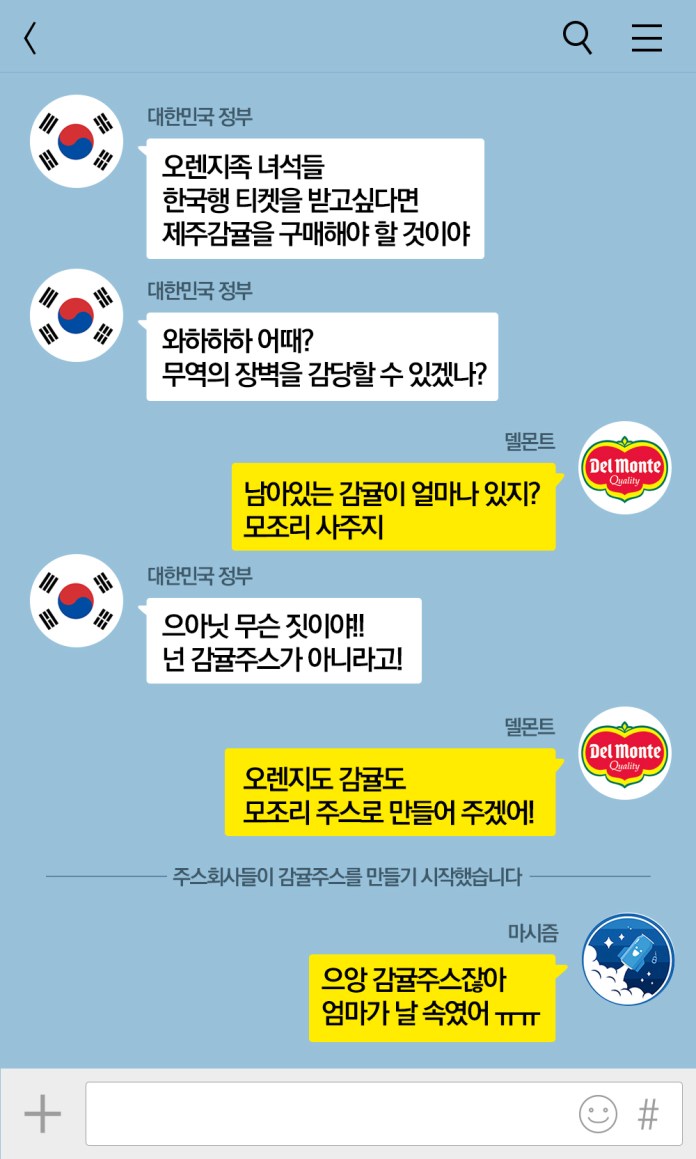Image resolution: width=696 pixels, height=1159 pixels.
Task: Open the plus attachment menu
Action: [43, 1113]
